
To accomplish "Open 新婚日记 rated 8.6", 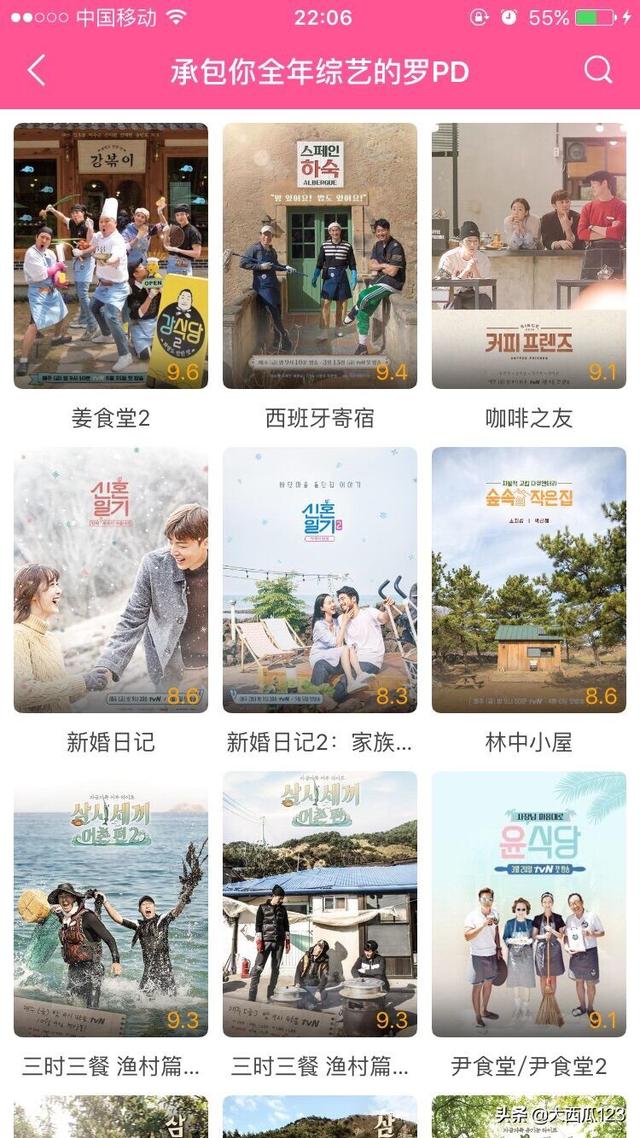I will coord(111,580).
